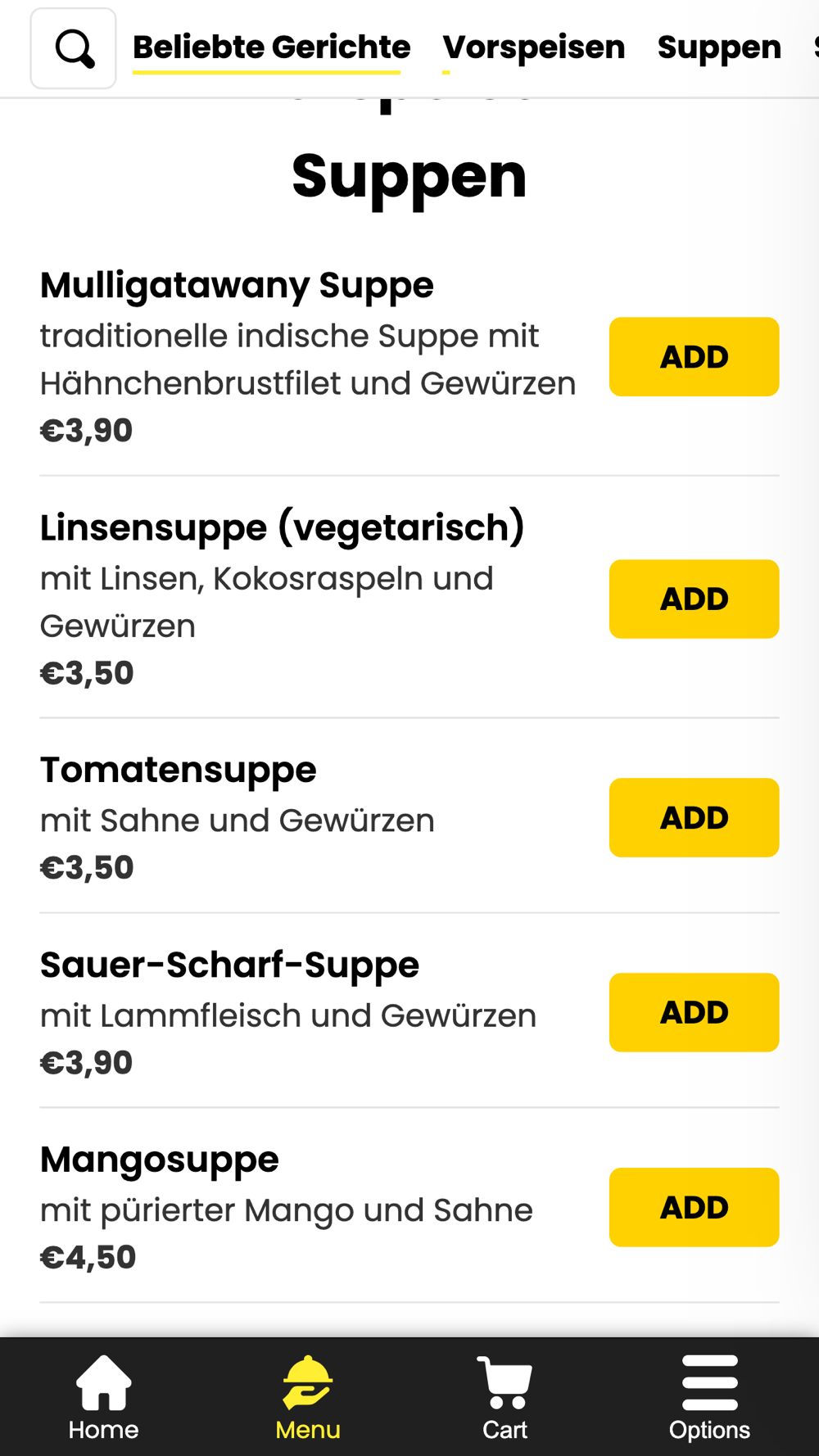
Task: Add Sauer-Scharf-Suppe to the cart
Action: pos(694,1013)
